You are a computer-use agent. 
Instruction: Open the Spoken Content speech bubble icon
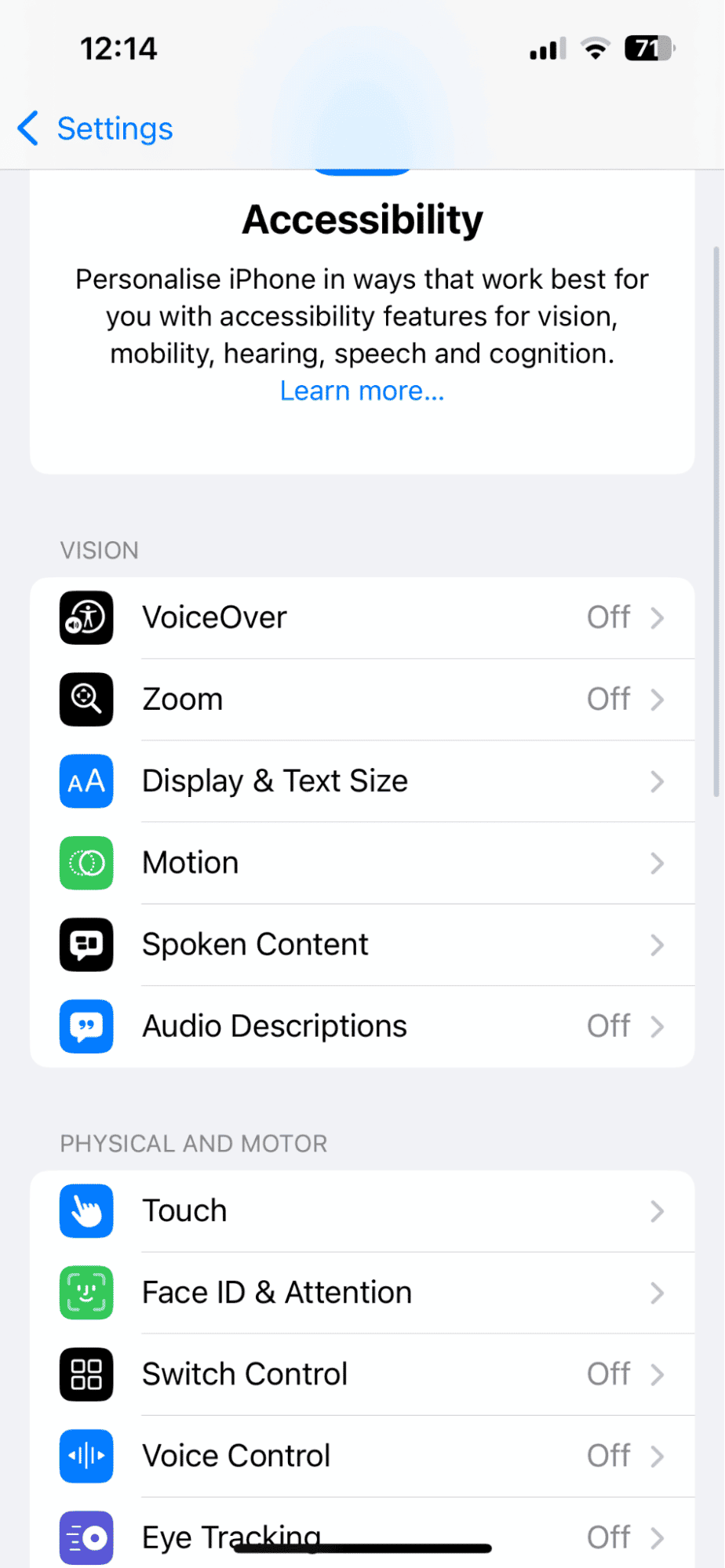[x=86, y=945]
